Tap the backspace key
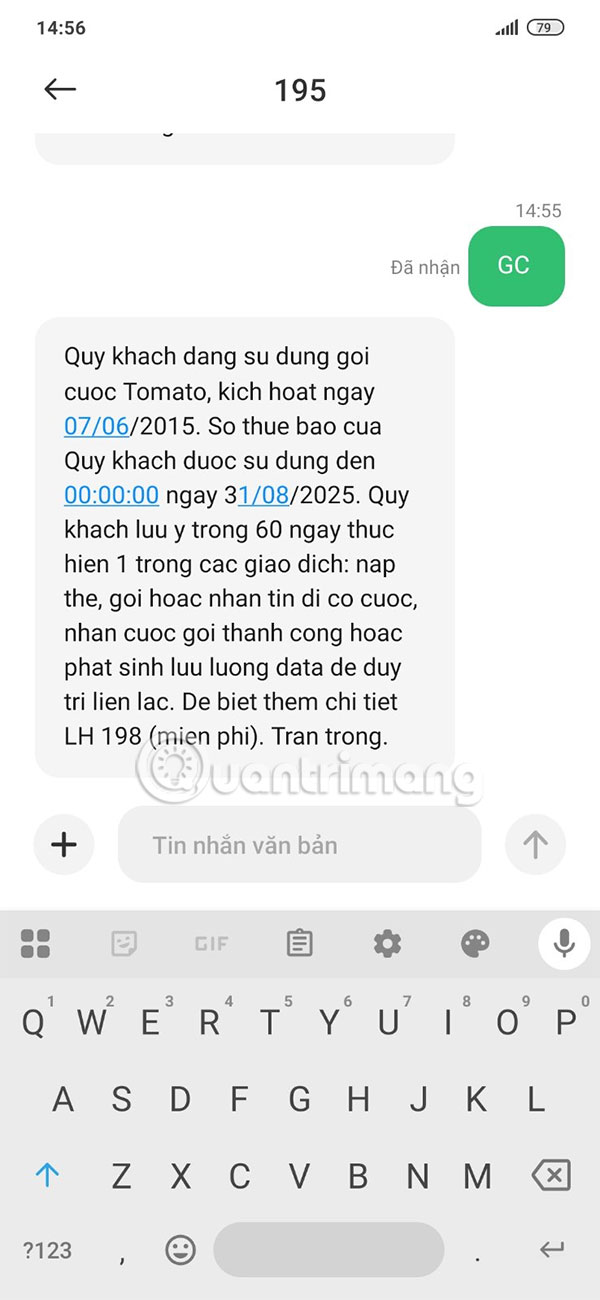 550,1175
